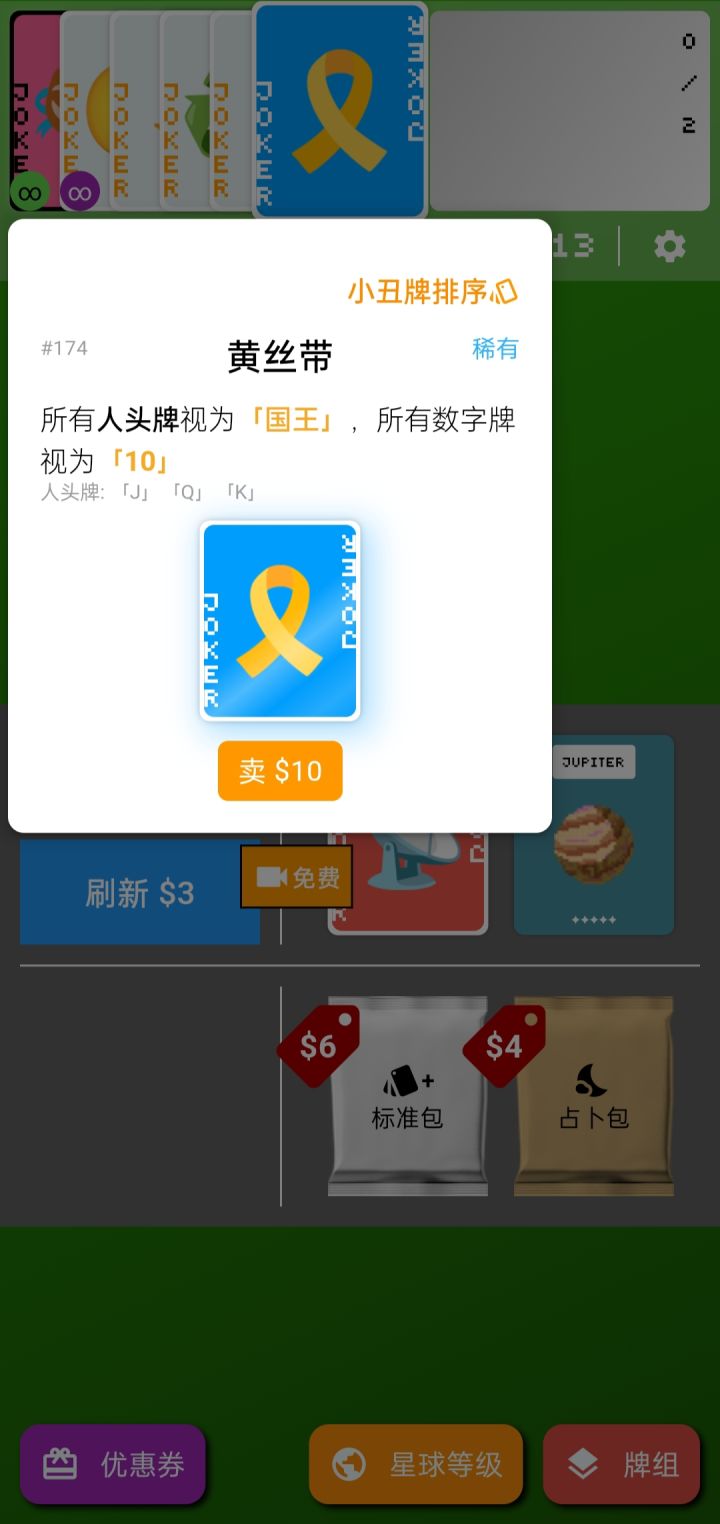Click the enlarged 黄丝带 card preview
Viewport: 720px width, 1524px height.
pos(279,620)
